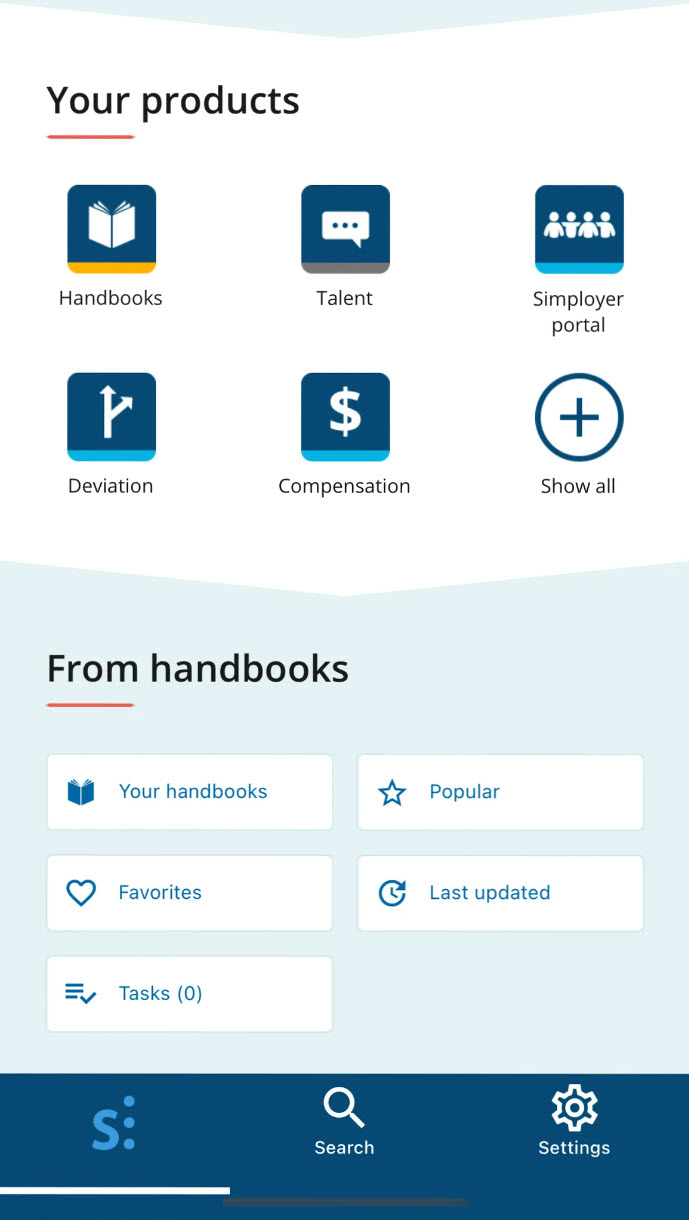The width and height of the screenshot is (689, 1220).
Task: Open the Handbooks product
Action: pyautogui.click(x=111, y=229)
